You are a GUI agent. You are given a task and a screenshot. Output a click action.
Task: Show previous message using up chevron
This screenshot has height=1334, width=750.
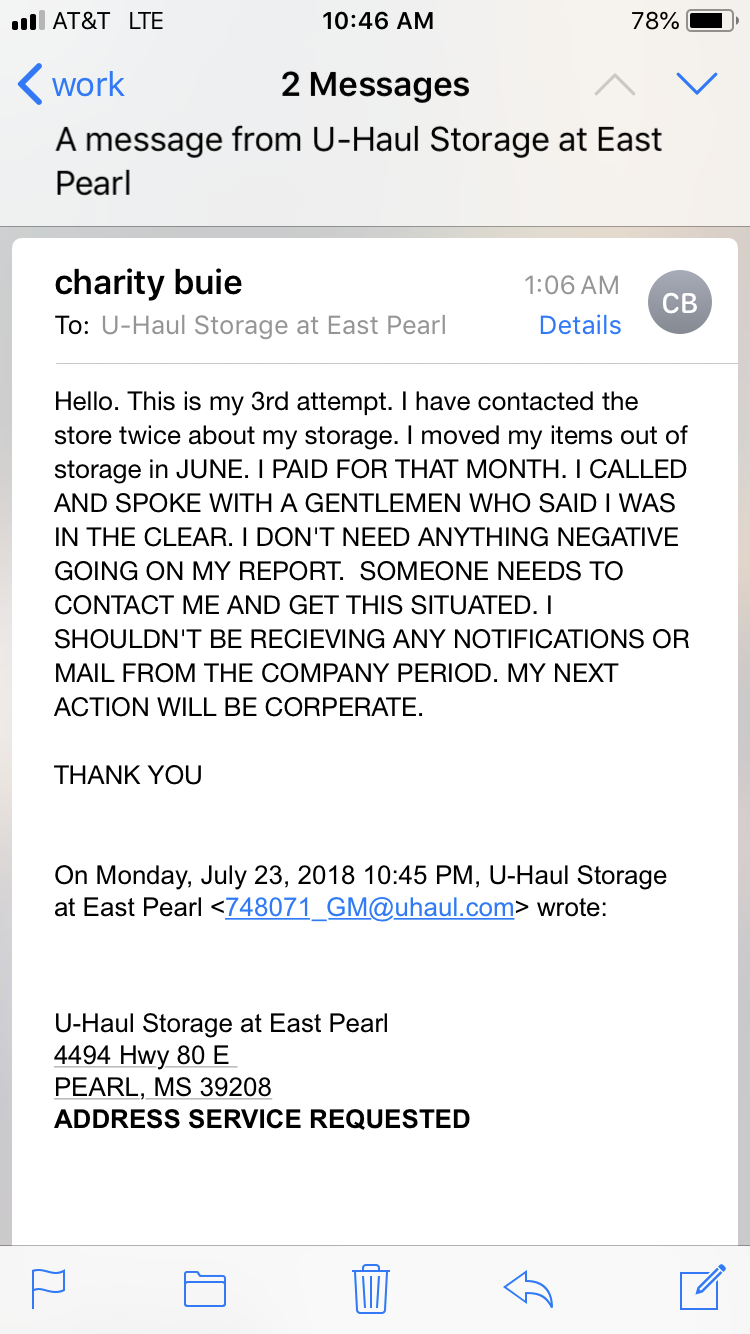click(614, 85)
